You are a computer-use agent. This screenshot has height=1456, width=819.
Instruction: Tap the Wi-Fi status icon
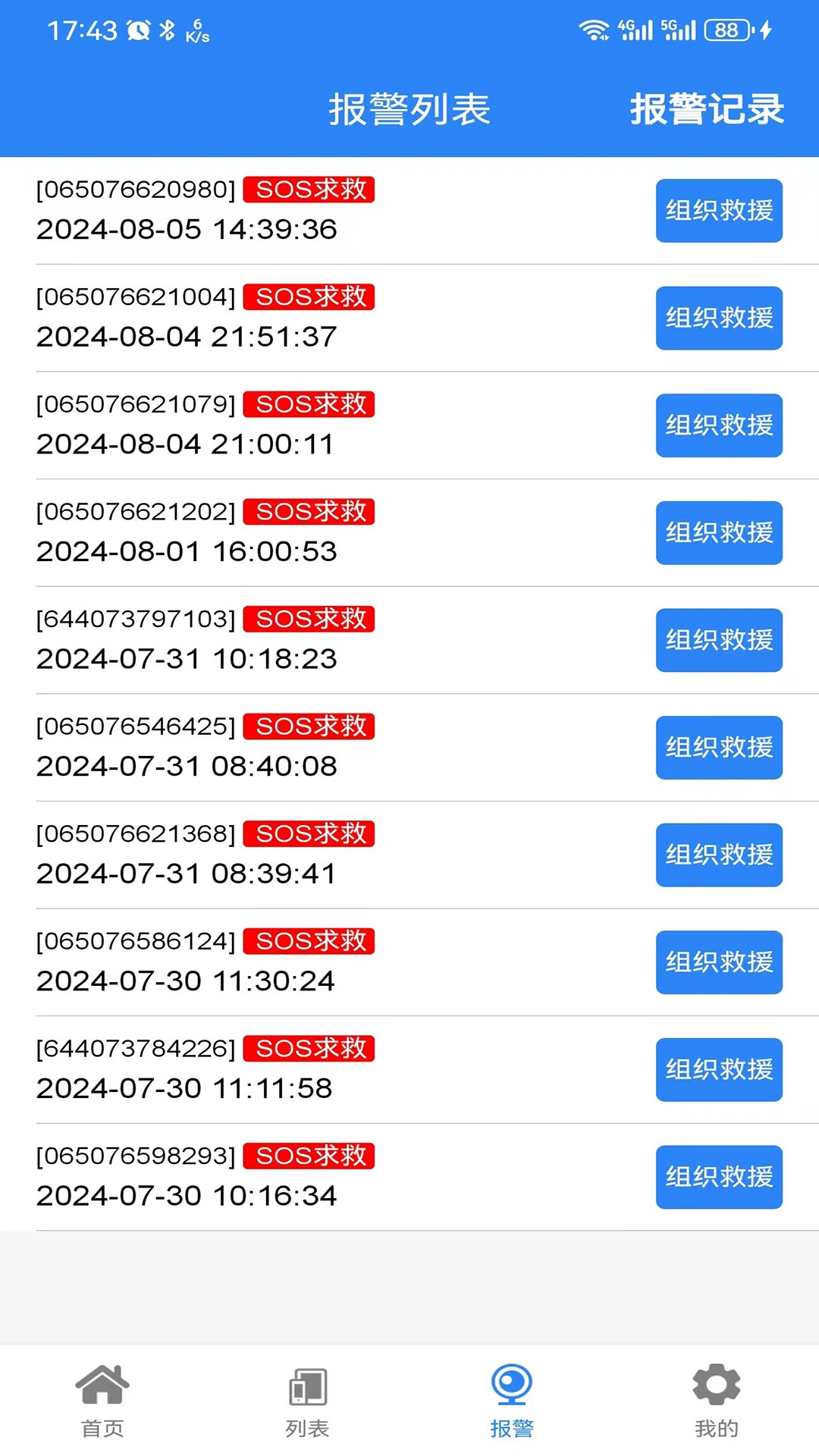(x=595, y=30)
